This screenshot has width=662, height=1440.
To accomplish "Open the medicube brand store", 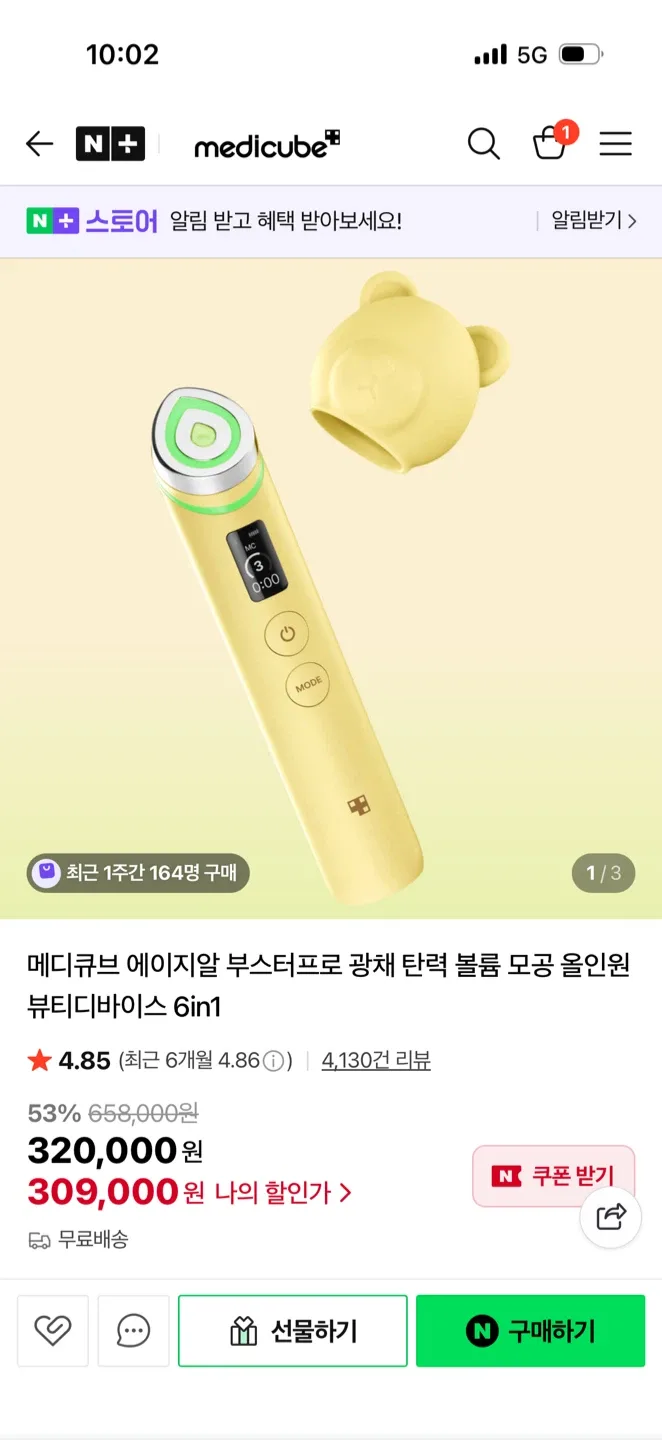I will (266, 145).
